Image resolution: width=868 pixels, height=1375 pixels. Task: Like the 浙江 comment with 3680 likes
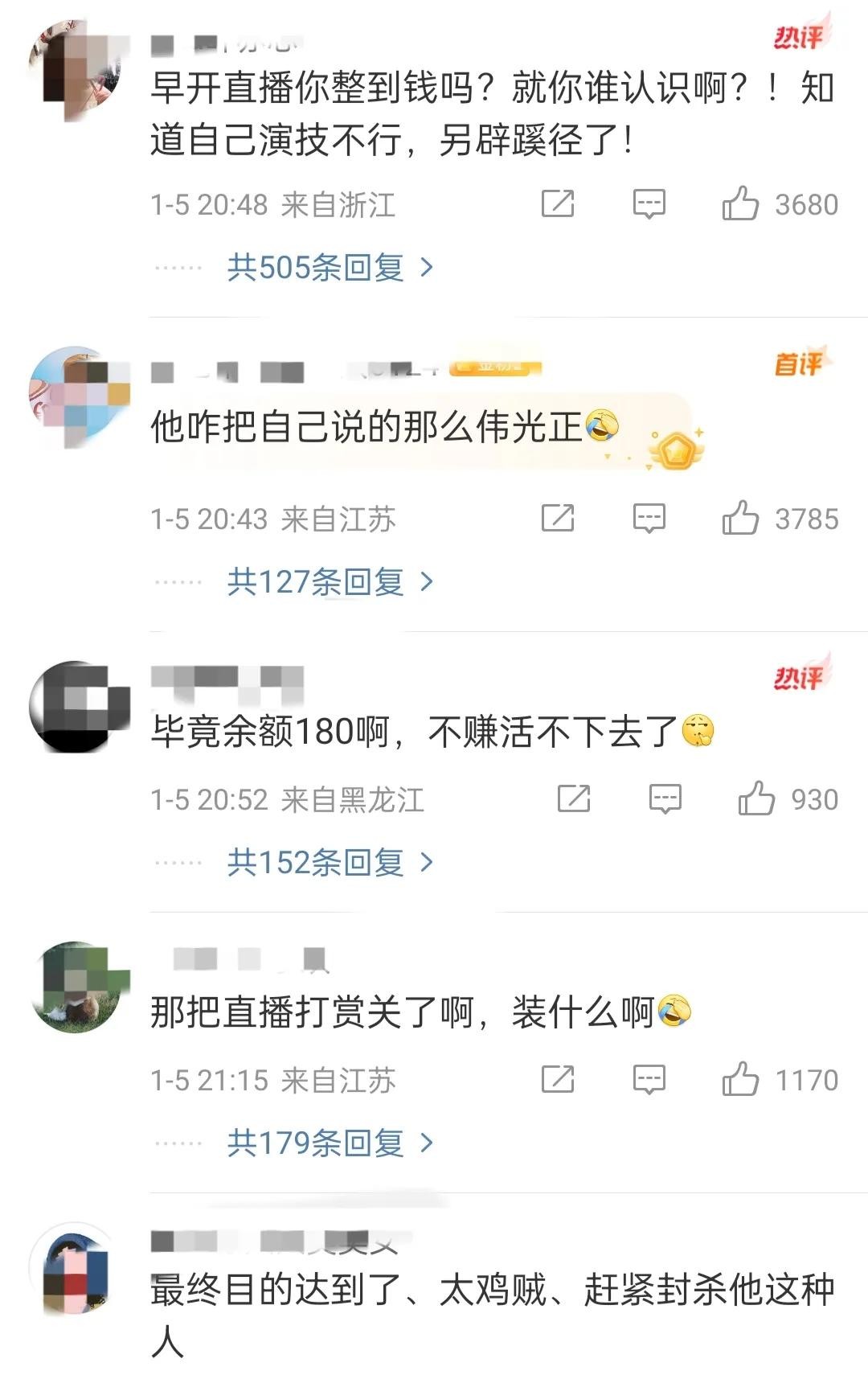(x=740, y=203)
